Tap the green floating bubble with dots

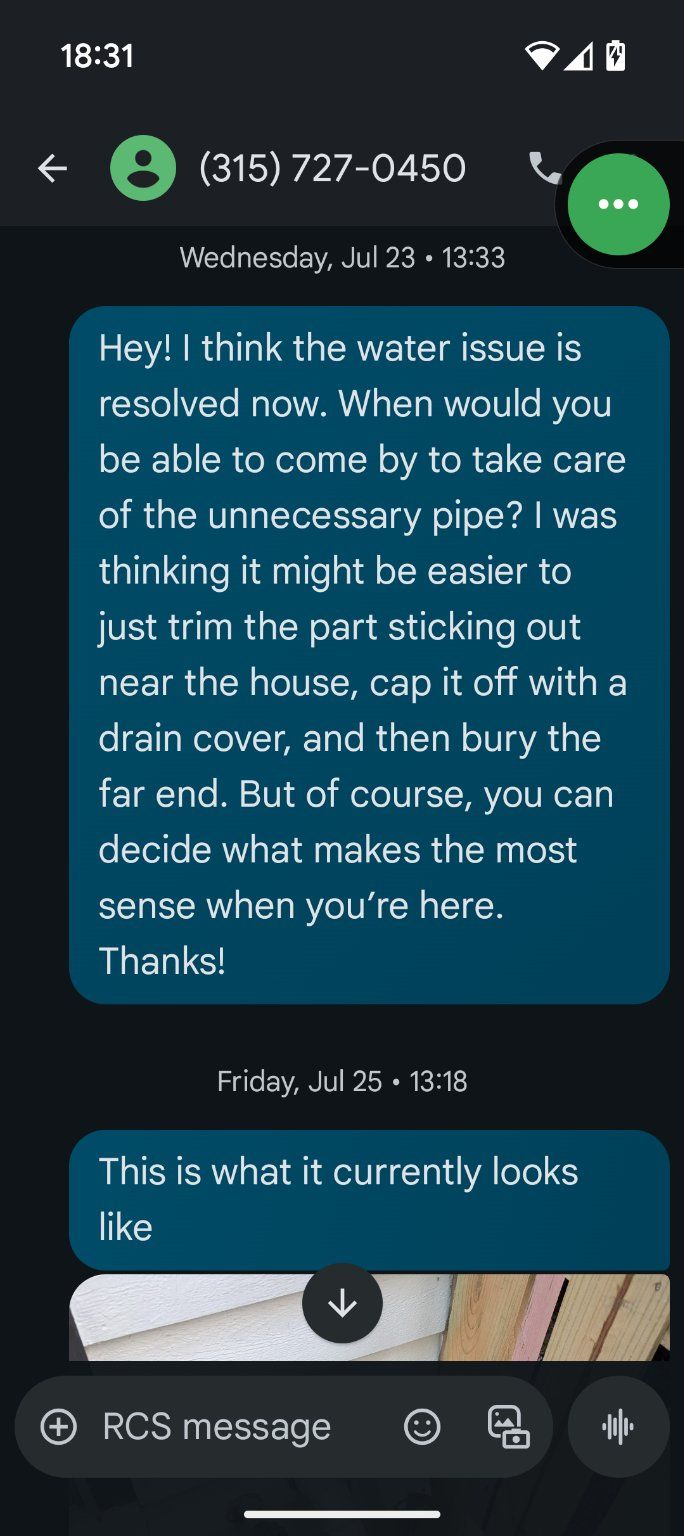pos(618,204)
